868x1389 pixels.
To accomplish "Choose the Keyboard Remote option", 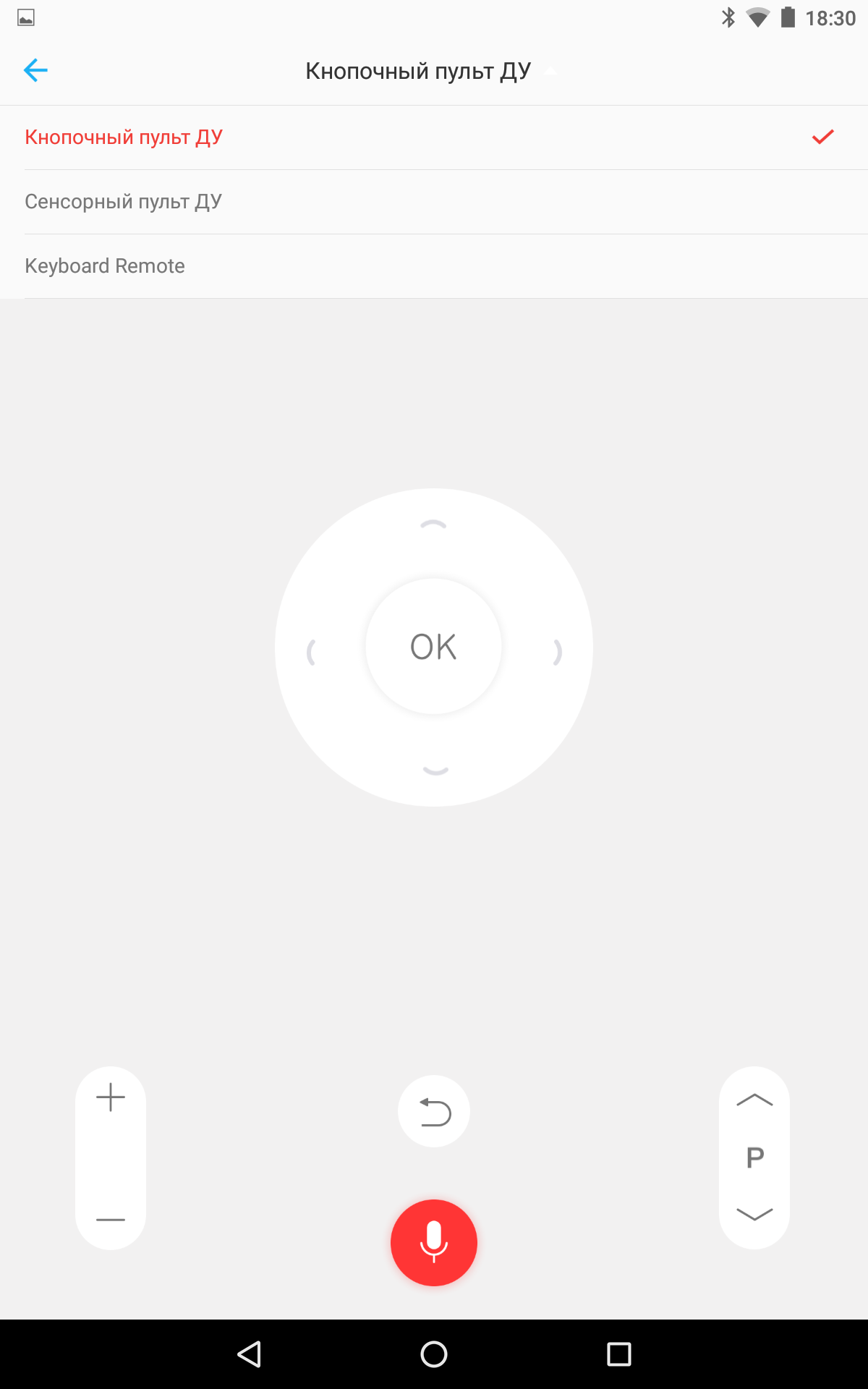I will [105, 266].
